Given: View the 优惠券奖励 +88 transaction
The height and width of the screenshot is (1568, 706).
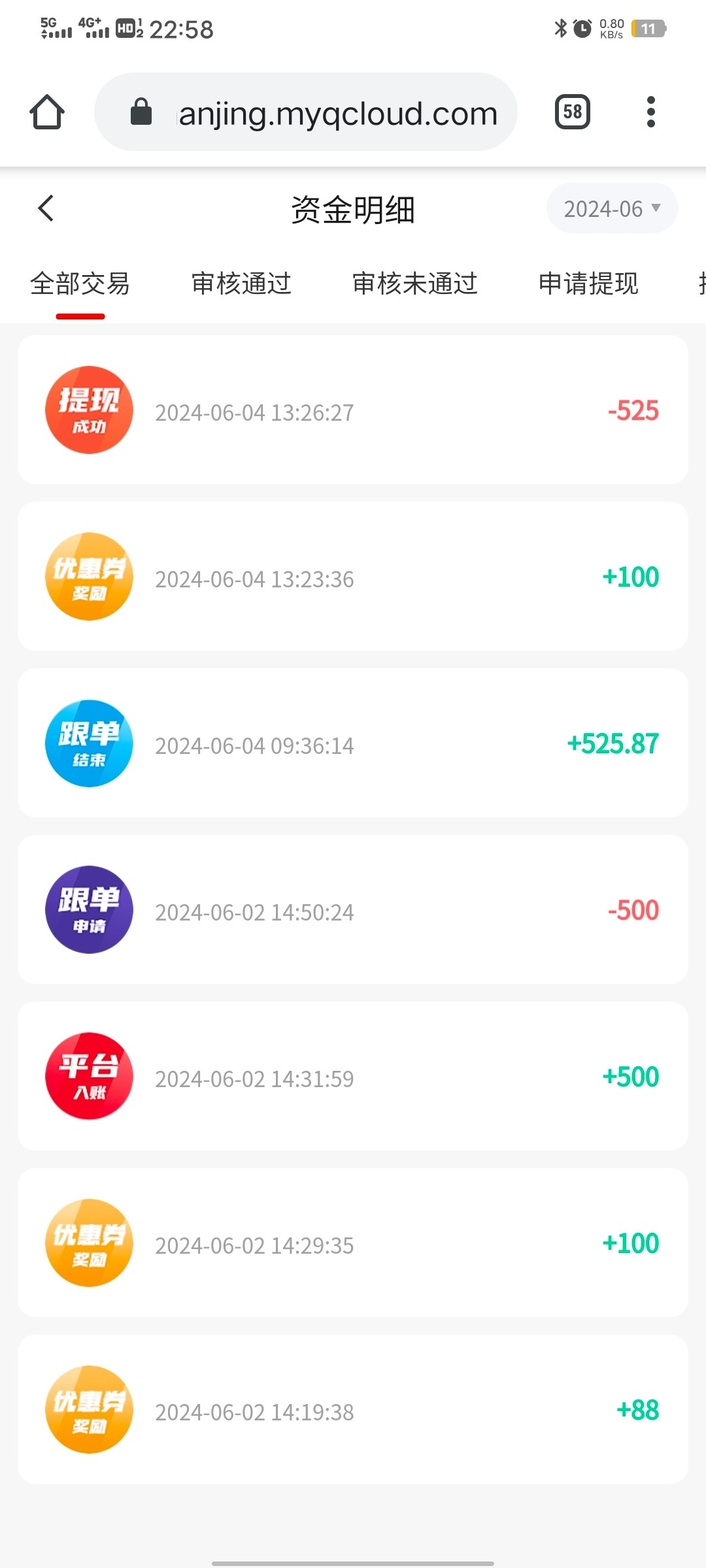Looking at the screenshot, I should point(353,1410).
